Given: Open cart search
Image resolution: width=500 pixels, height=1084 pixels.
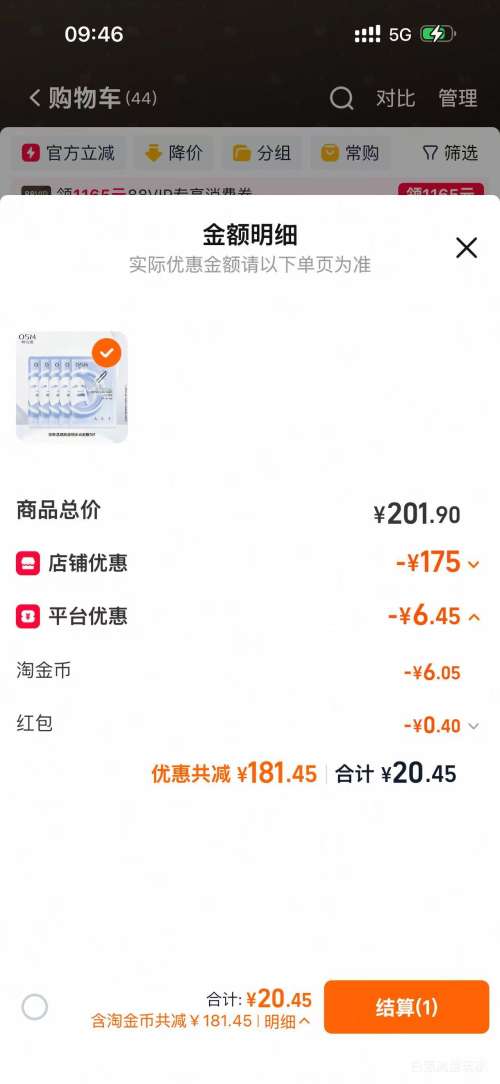Looking at the screenshot, I should tap(342, 98).
